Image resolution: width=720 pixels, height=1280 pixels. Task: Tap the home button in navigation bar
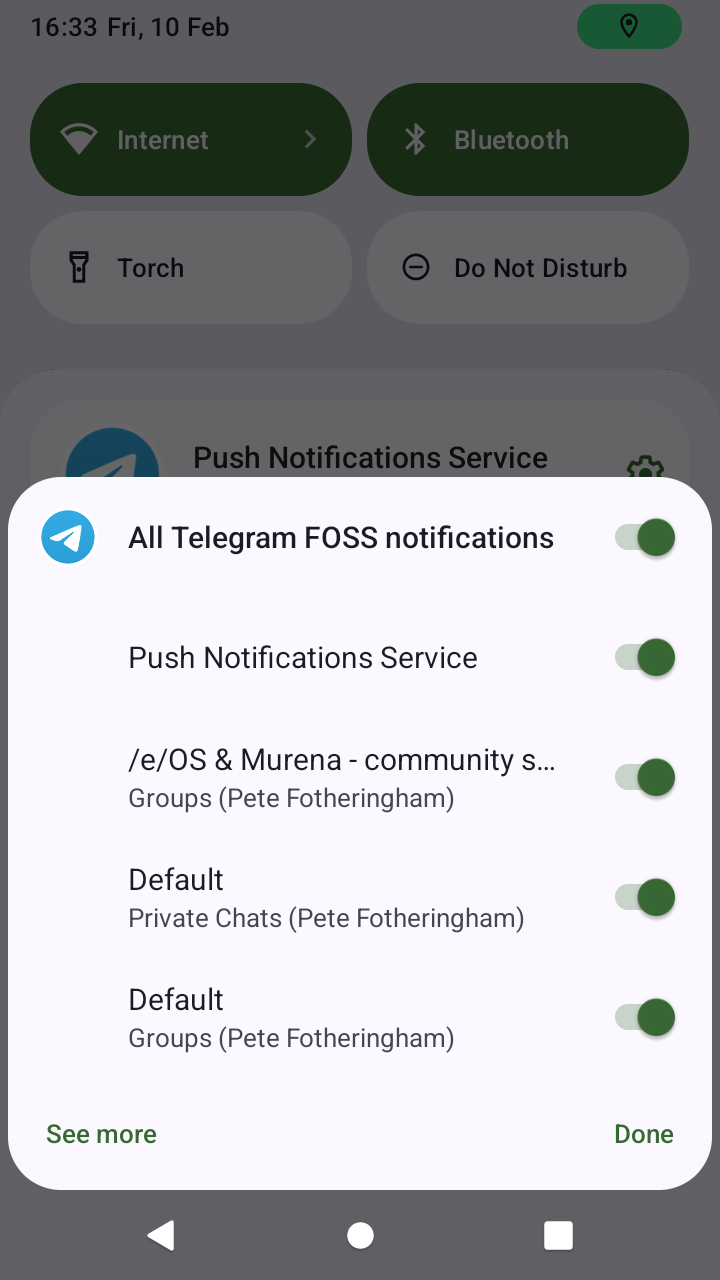coord(360,1236)
